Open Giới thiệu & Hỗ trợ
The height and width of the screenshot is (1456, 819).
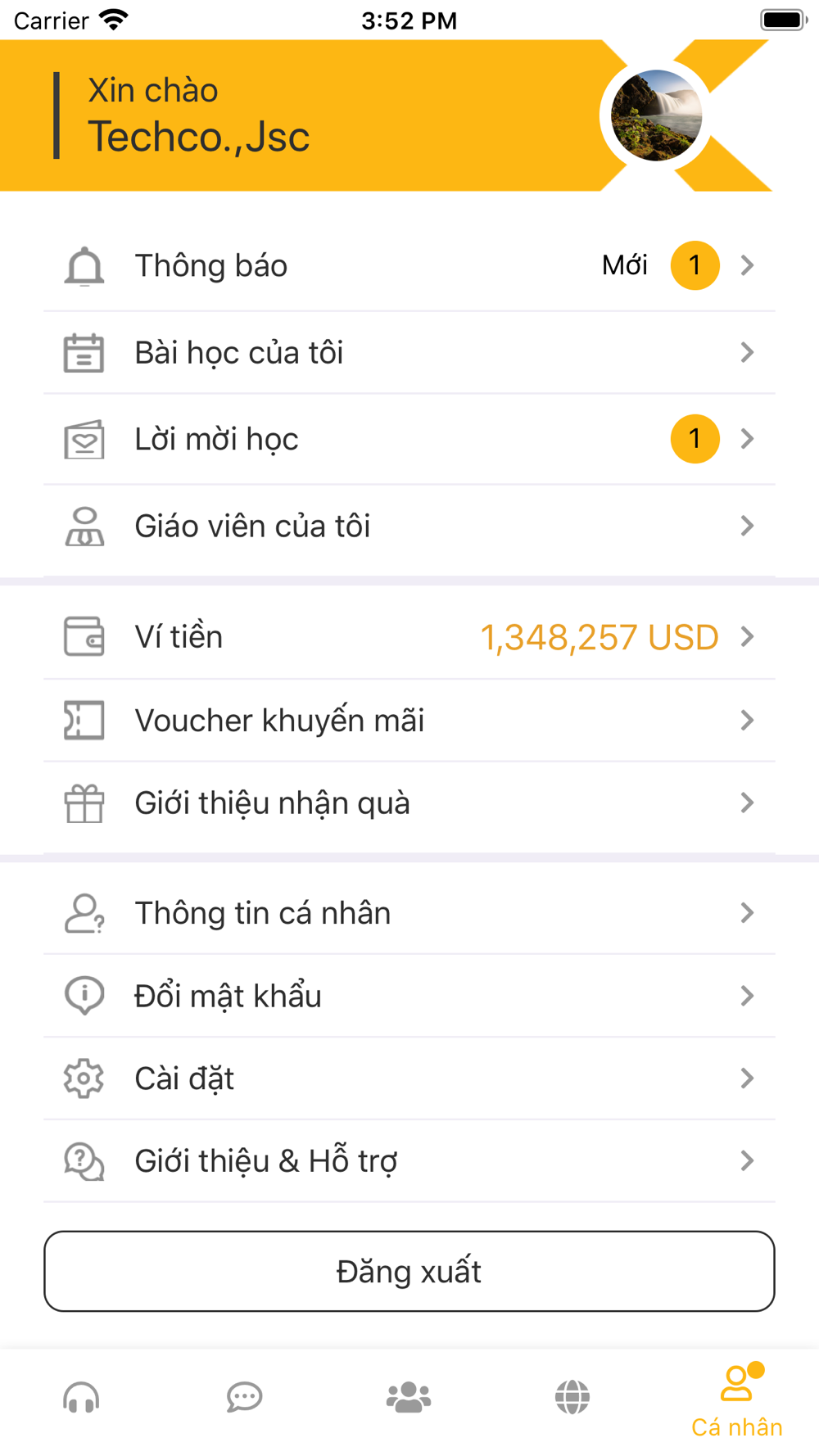pos(409,1161)
